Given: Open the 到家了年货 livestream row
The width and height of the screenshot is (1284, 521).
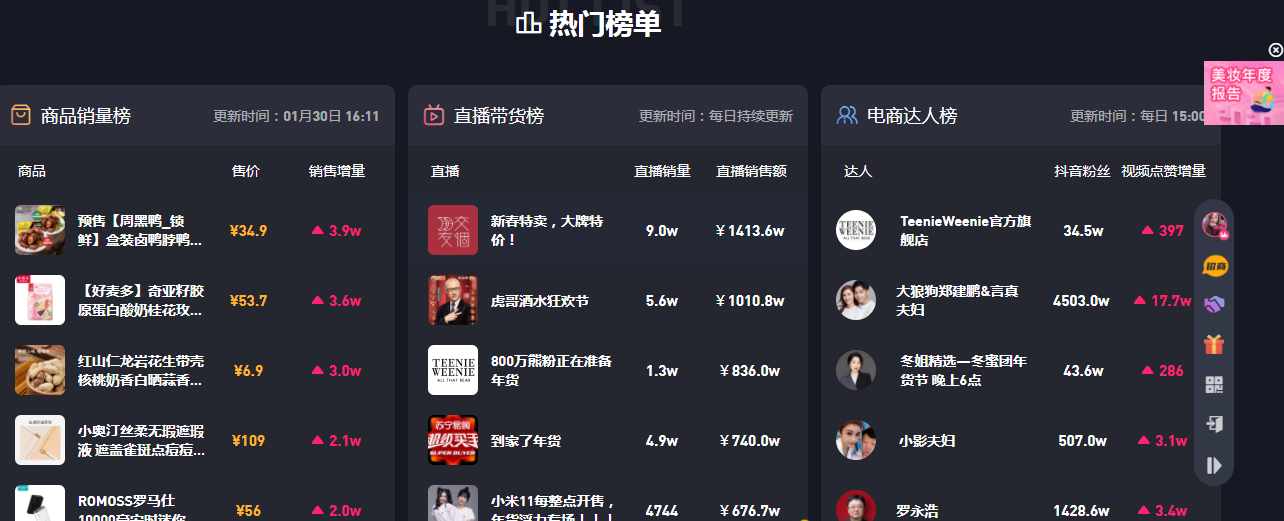Looking at the screenshot, I should pos(525,441).
